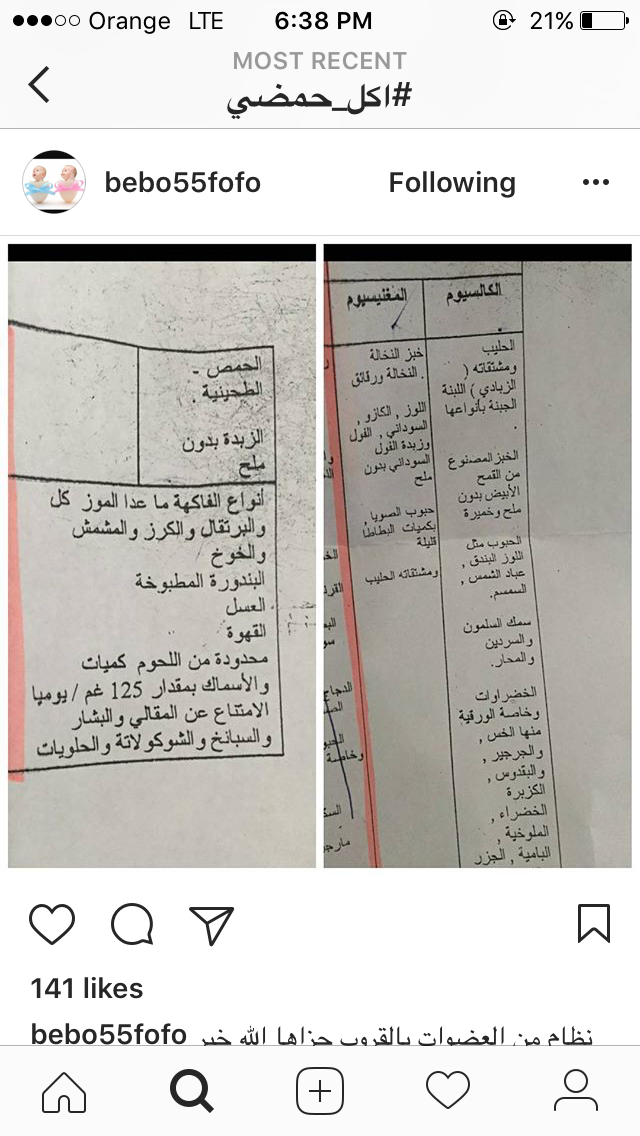Open the post's three-dot options menu
This screenshot has width=640, height=1136.
click(x=596, y=182)
